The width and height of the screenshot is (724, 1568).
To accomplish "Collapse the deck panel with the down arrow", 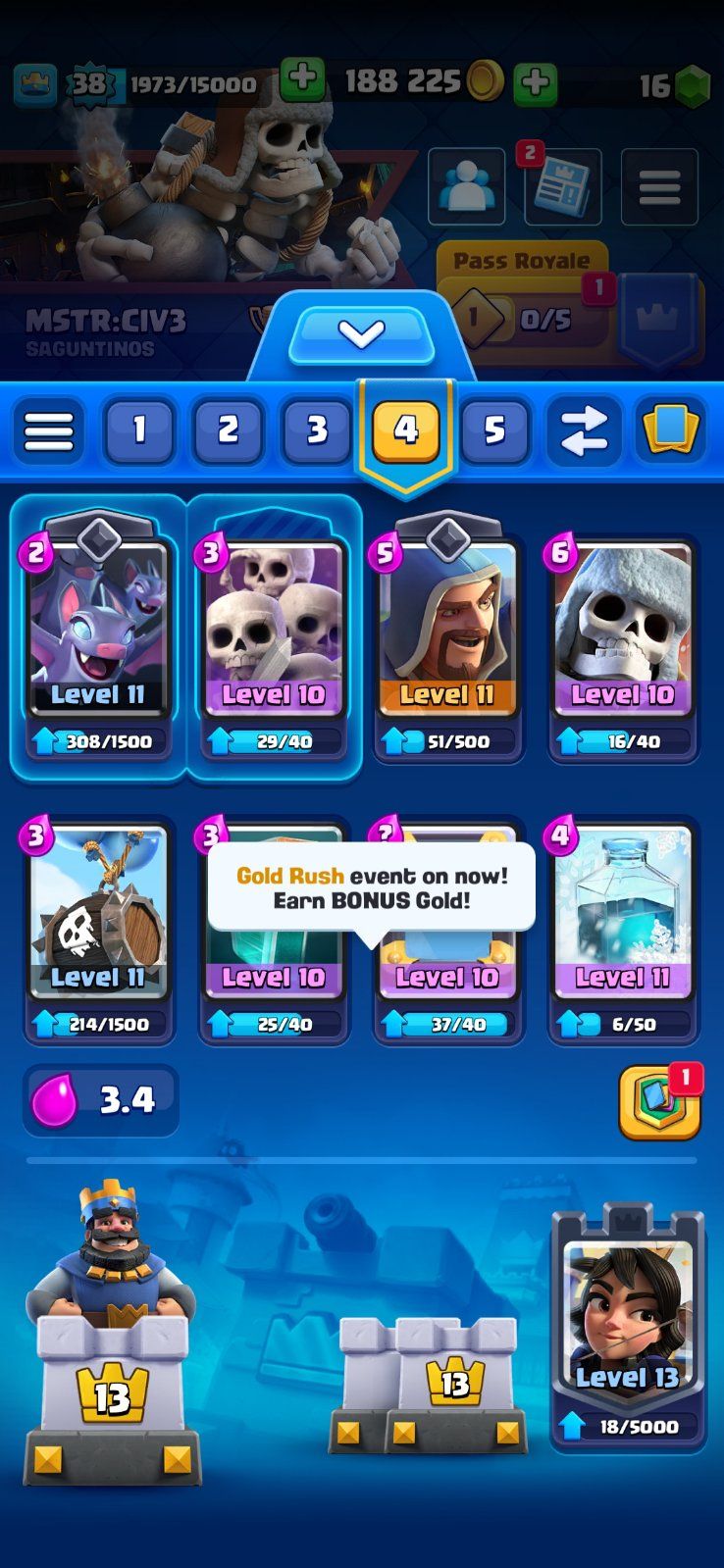I will [361, 335].
